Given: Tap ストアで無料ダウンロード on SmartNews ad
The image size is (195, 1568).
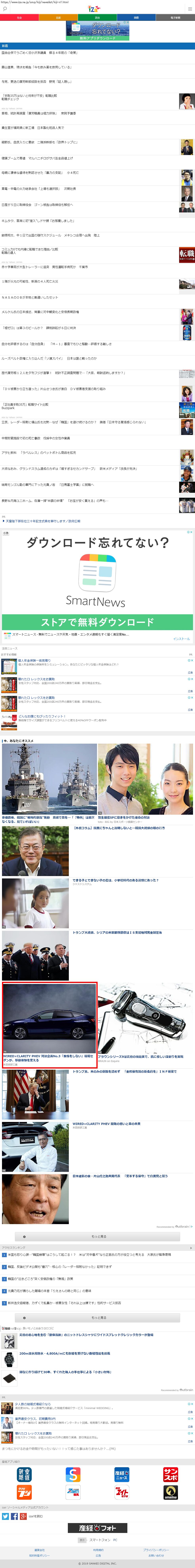Looking at the screenshot, I should coord(98,622).
